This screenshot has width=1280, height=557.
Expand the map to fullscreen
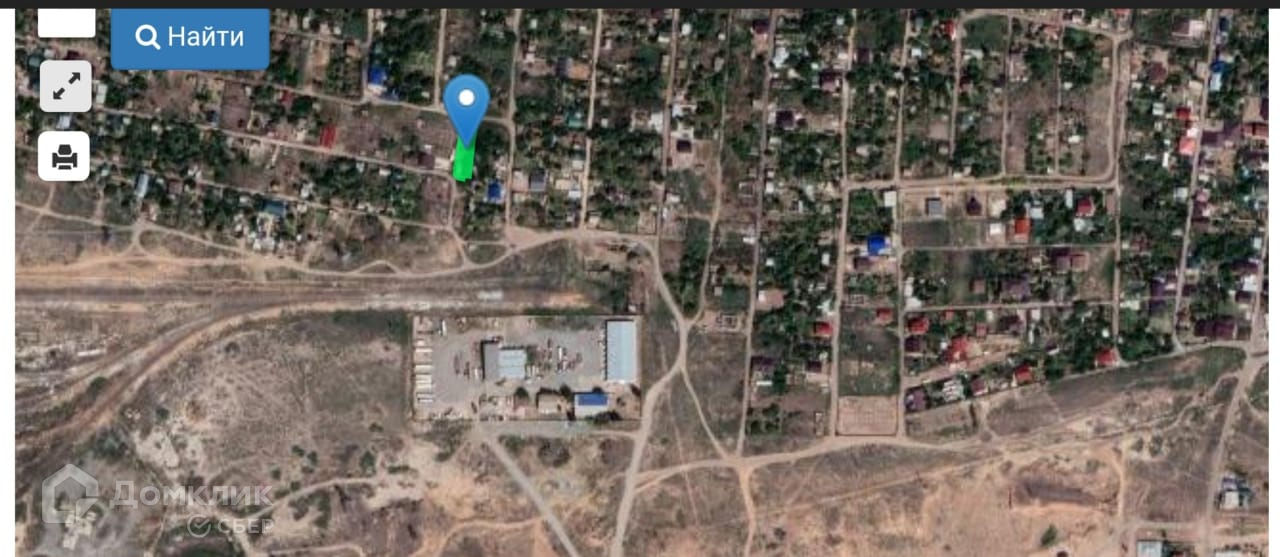[66, 87]
